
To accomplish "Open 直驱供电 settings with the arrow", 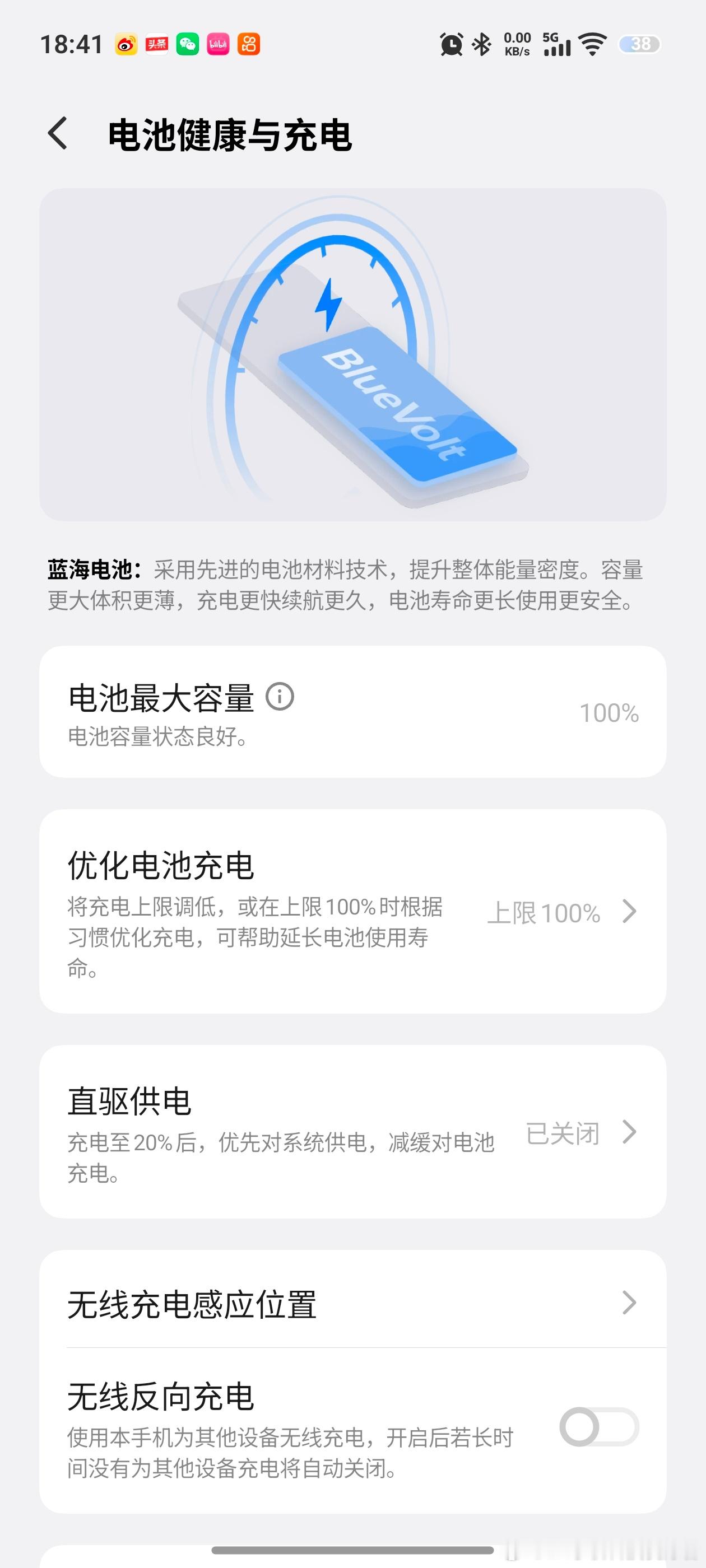I will pos(628,1132).
